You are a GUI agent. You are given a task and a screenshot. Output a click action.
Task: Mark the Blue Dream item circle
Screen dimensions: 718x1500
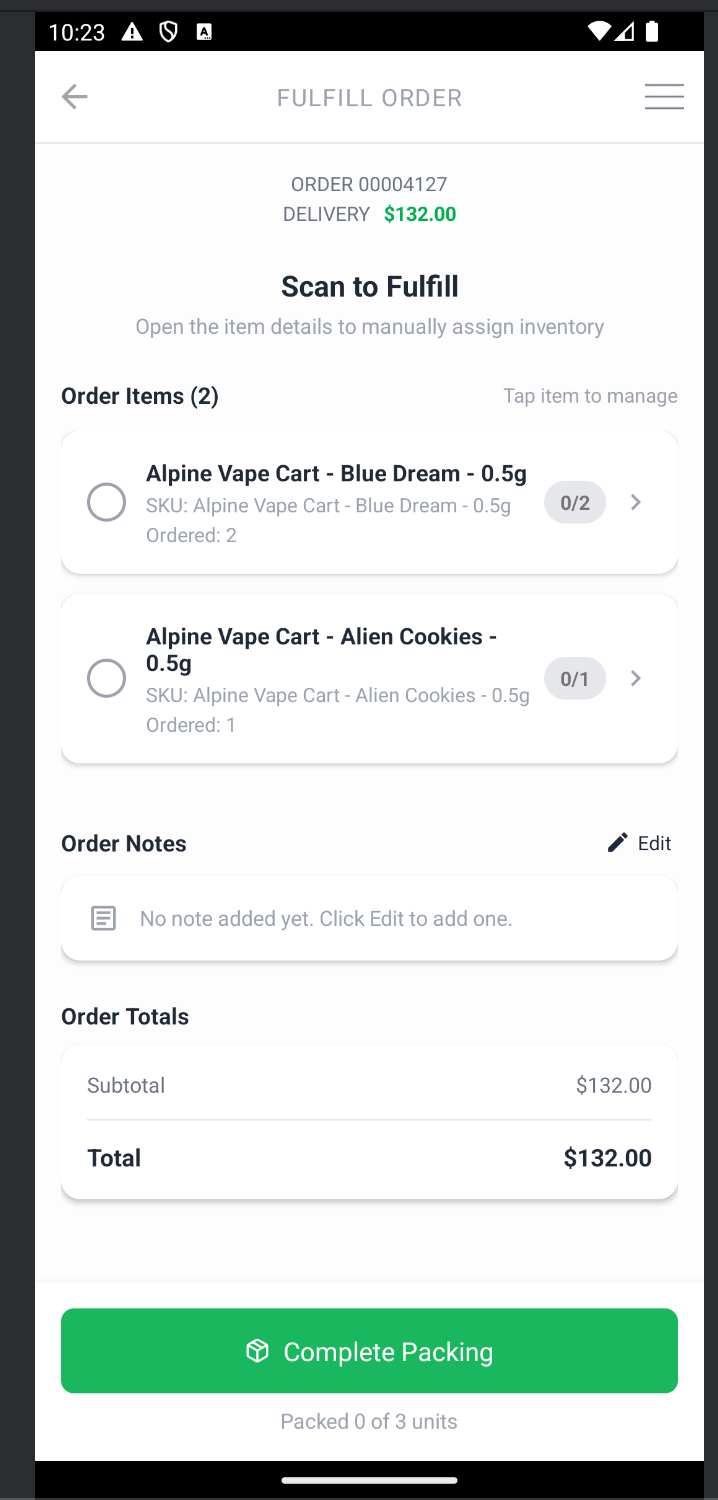107,502
